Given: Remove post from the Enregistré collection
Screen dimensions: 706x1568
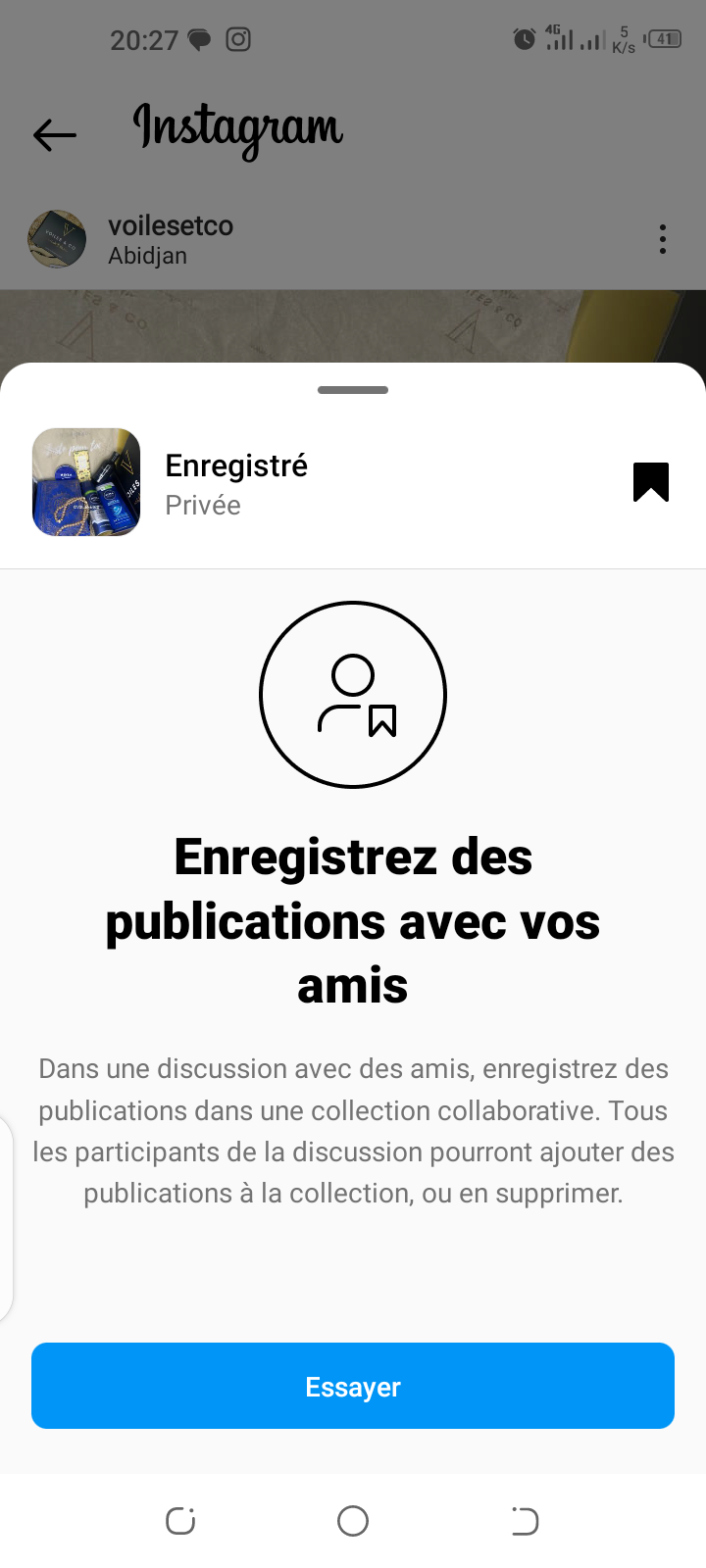Looking at the screenshot, I should pyautogui.click(x=650, y=482).
